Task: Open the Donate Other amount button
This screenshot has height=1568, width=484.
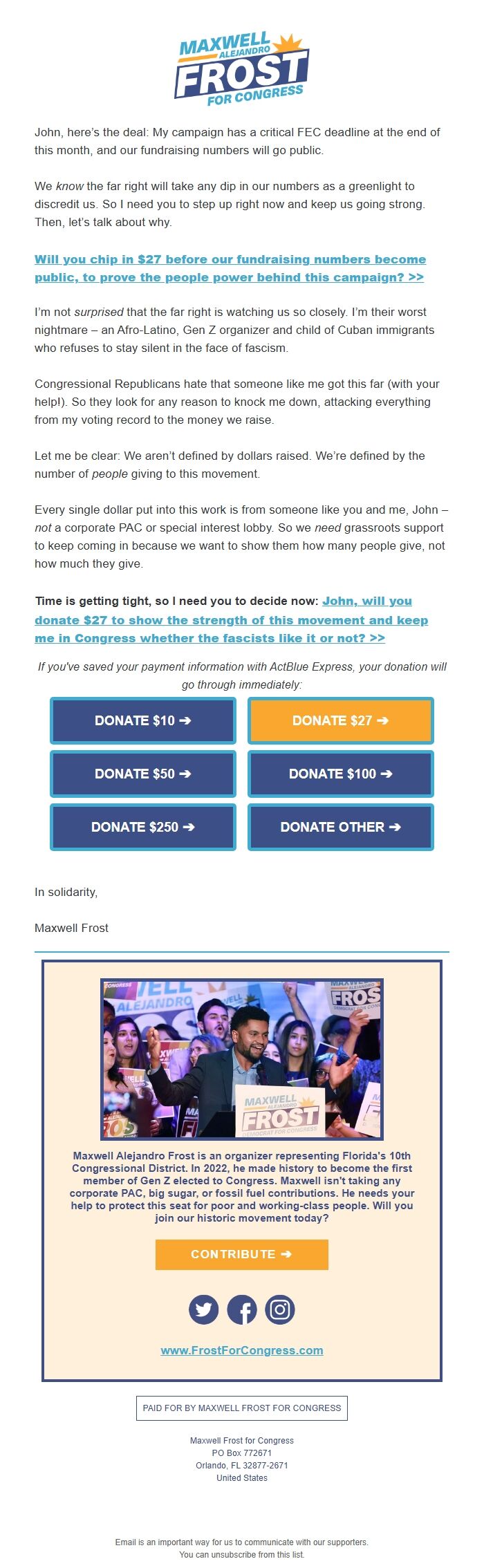Action: [340, 827]
